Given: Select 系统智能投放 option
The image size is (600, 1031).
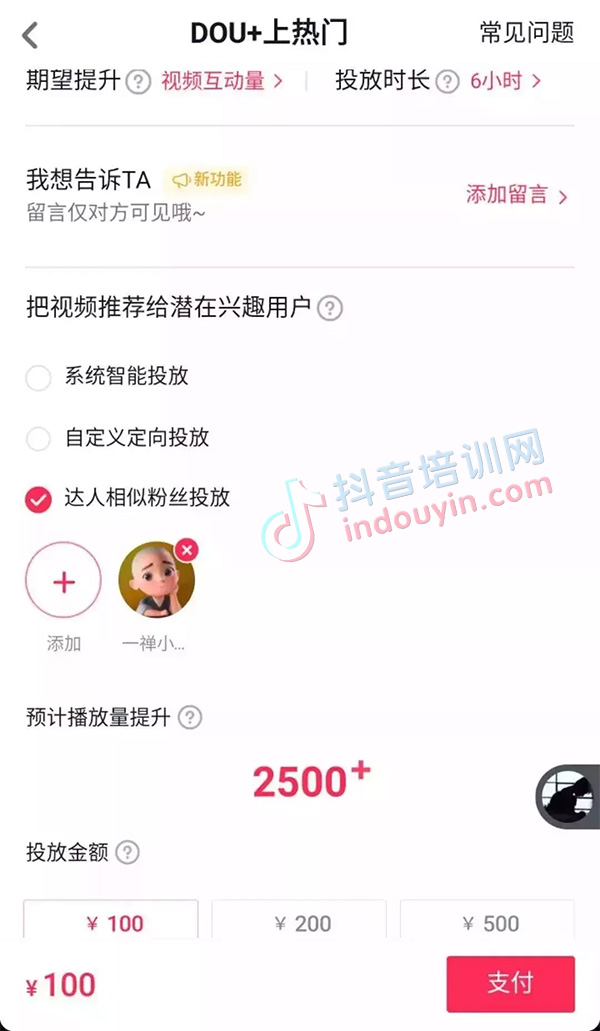Looking at the screenshot, I should coord(38,377).
